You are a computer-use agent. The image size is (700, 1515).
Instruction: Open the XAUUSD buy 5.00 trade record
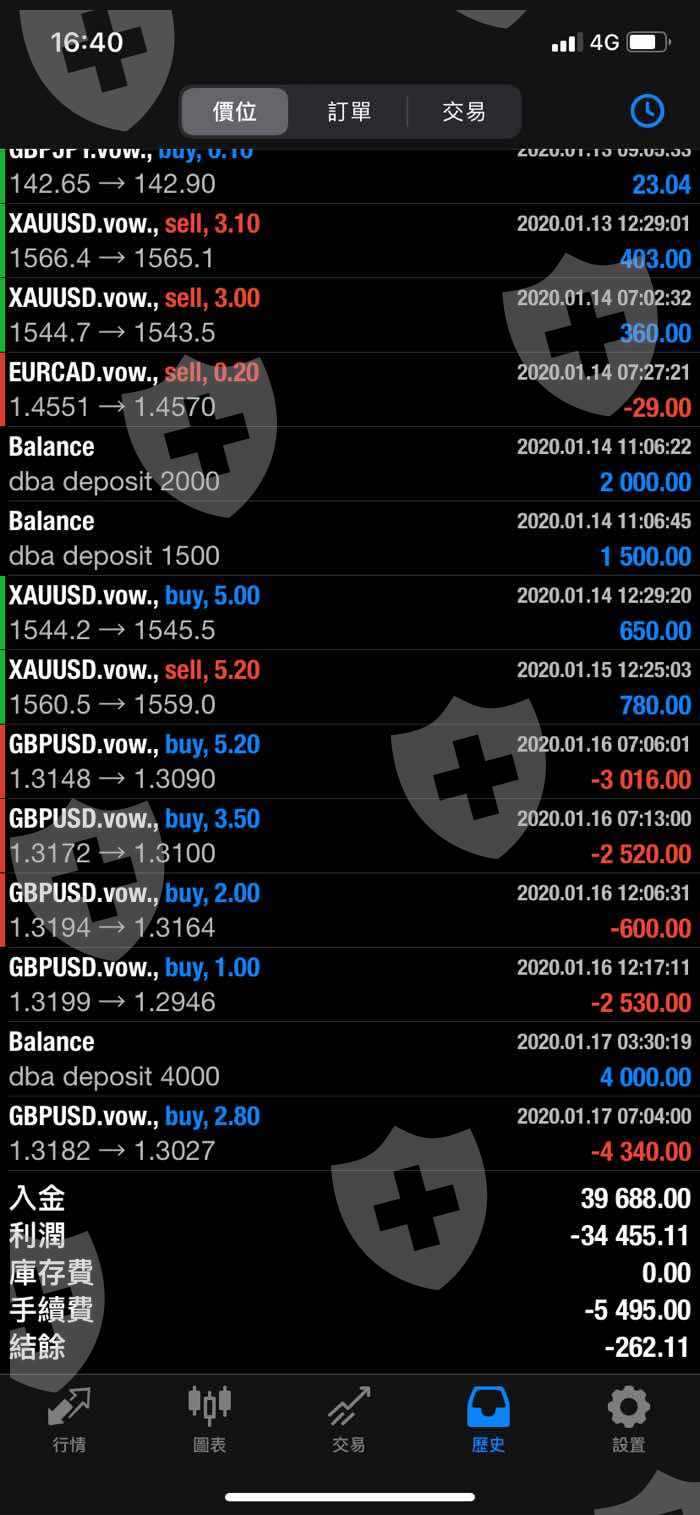point(350,613)
